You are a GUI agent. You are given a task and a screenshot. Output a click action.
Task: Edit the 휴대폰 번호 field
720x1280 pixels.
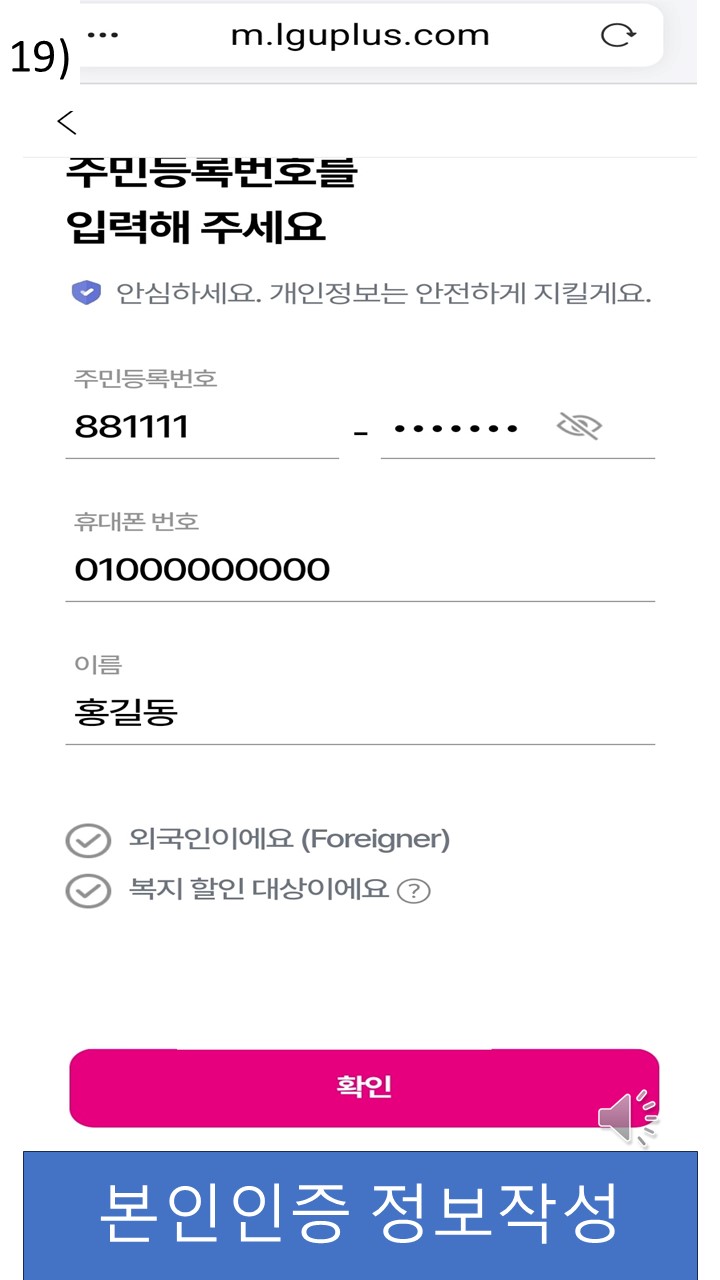click(x=360, y=570)
